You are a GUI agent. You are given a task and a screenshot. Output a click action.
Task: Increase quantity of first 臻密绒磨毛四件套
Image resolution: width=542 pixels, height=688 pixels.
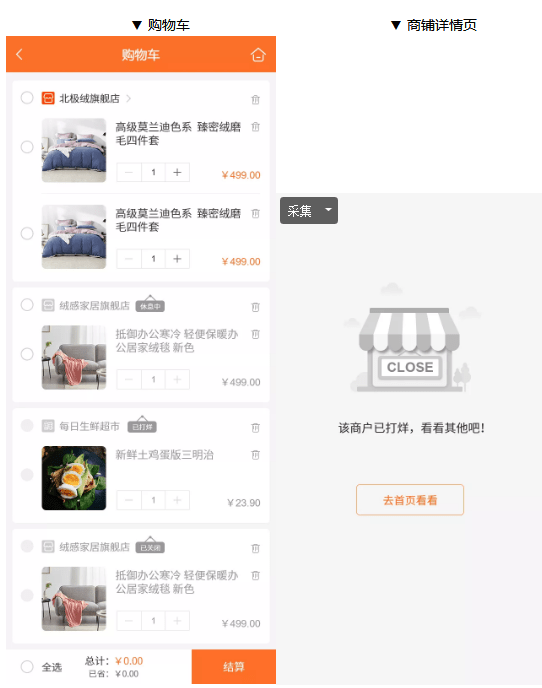[177, 172]
